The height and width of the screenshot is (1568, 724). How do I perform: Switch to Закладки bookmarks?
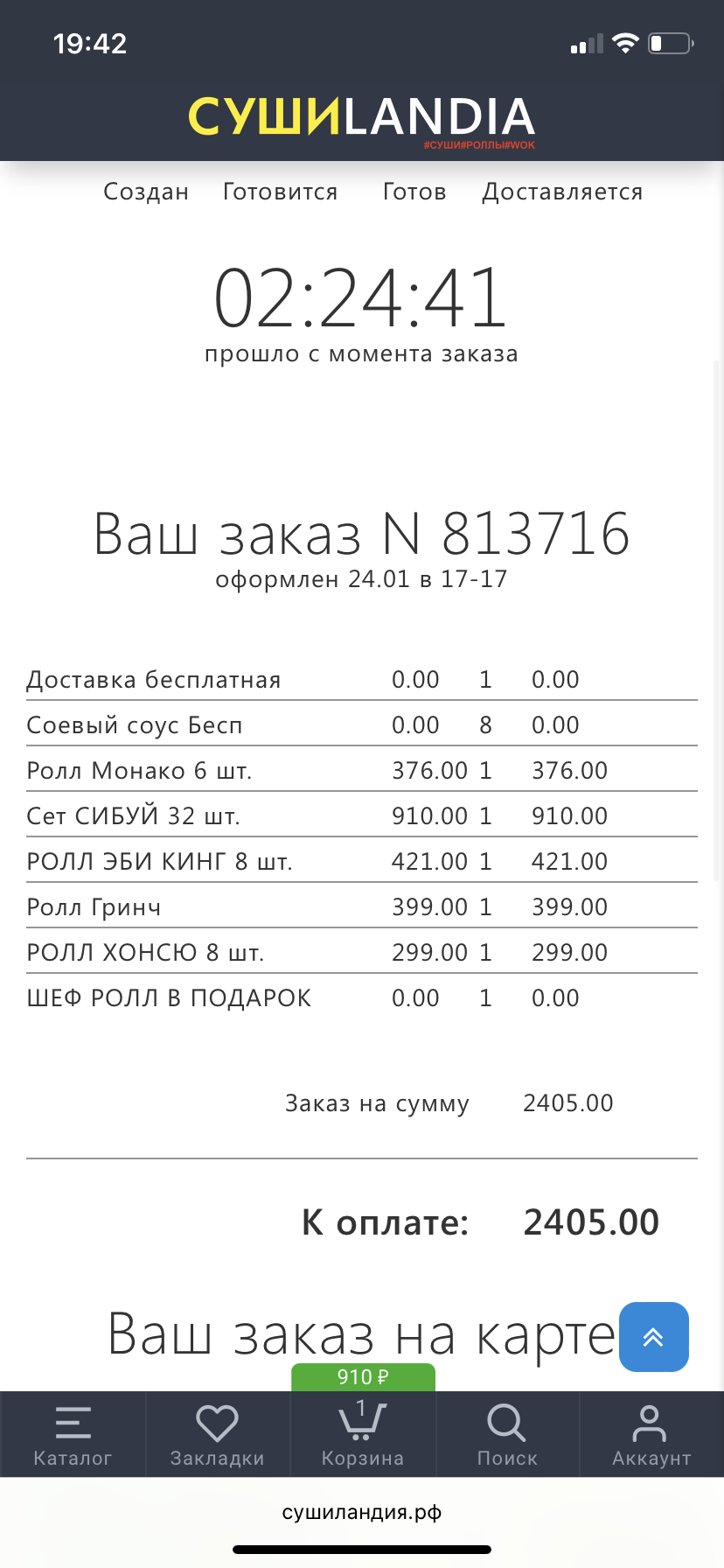click(x=217, y=1435)
